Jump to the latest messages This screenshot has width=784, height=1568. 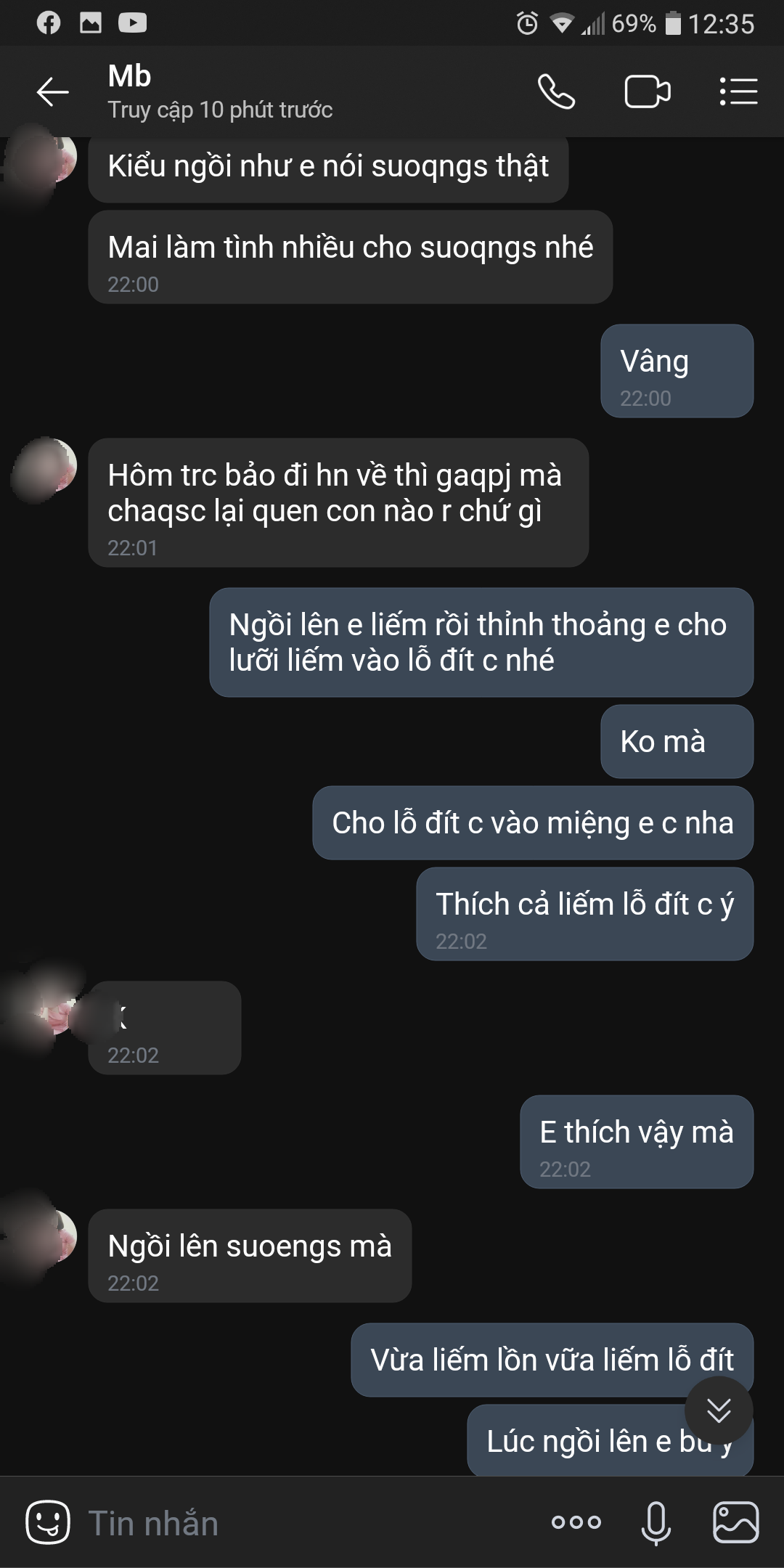(x=719, y=1410)
